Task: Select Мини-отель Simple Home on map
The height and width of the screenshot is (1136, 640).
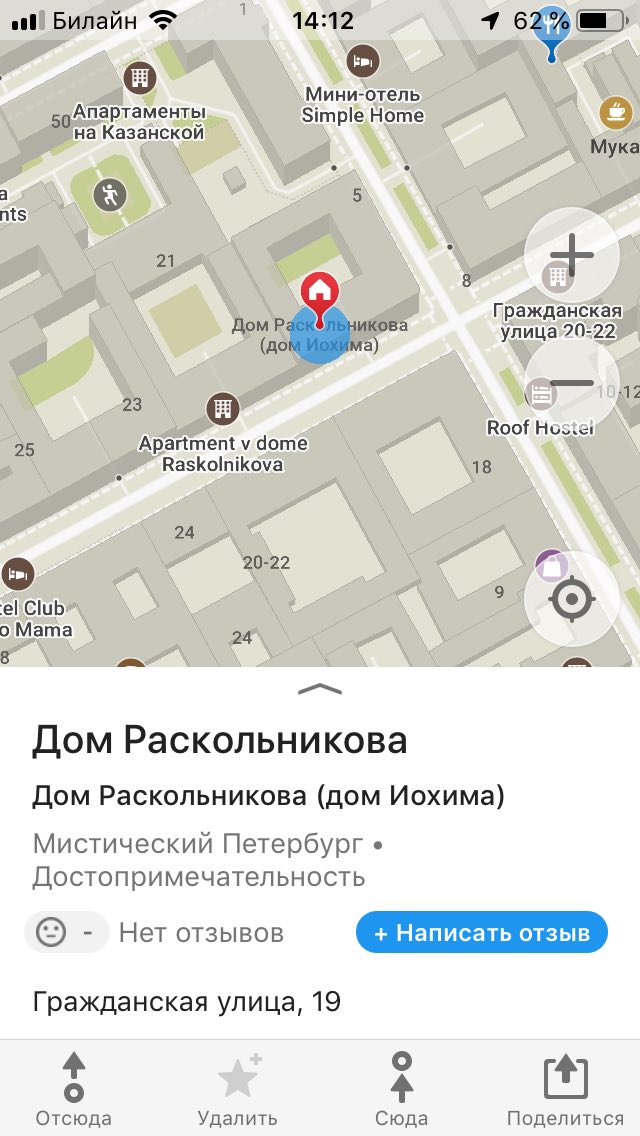Action: coord(363,62)
